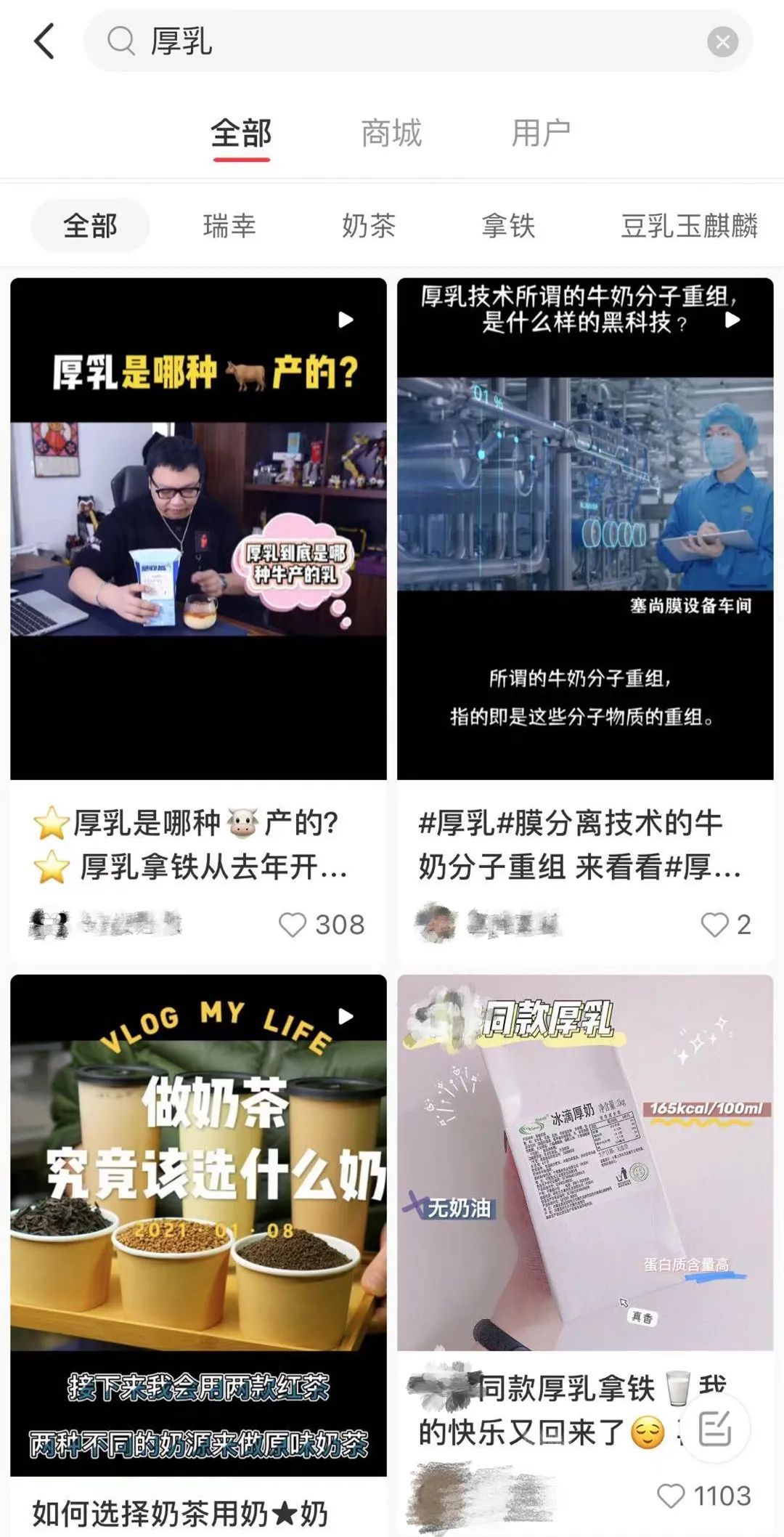Filter results by 瑞幸 chip
This screenshot has width=784, height=1537.
[x=229, y=226]
